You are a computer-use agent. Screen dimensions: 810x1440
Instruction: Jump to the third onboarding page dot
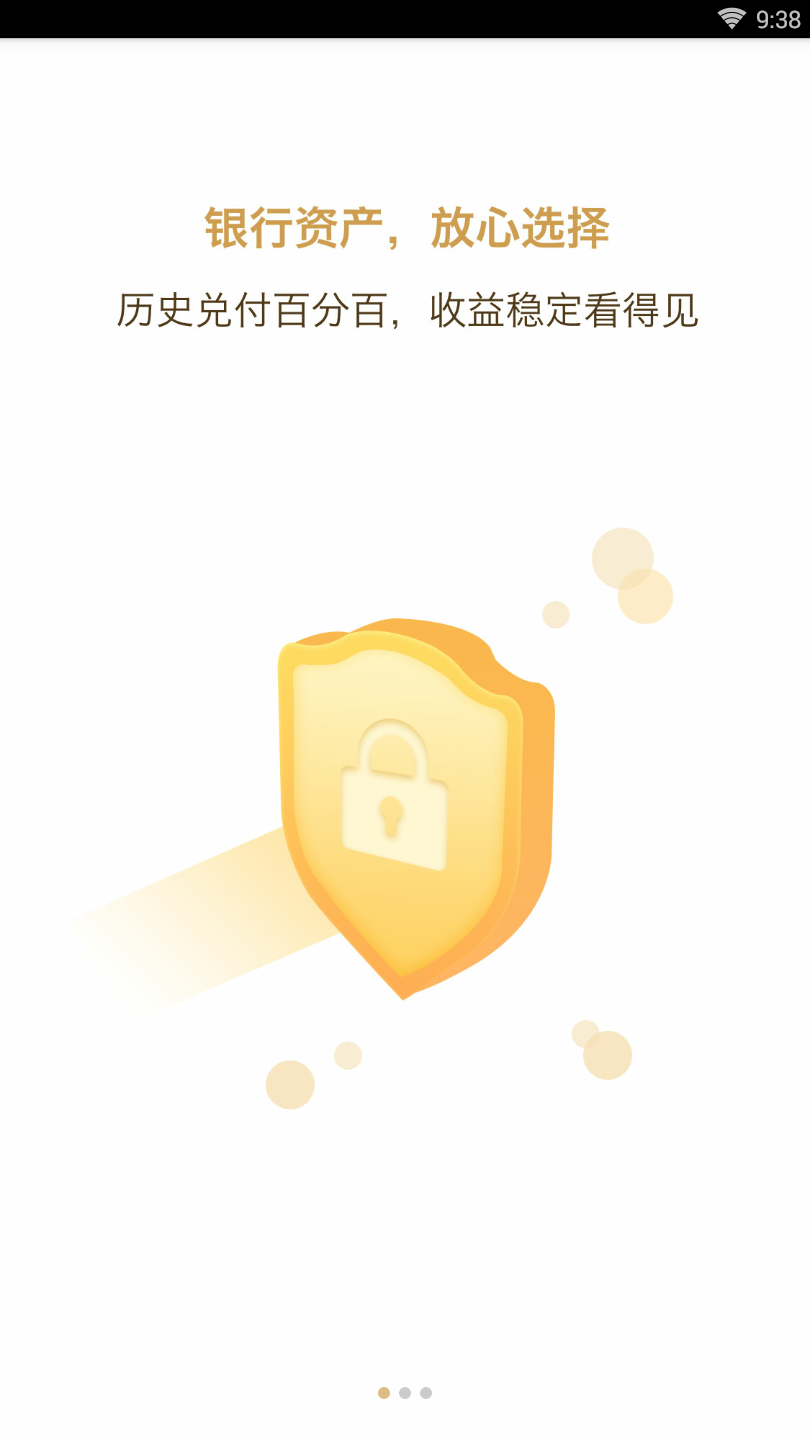click(426, 1393)
